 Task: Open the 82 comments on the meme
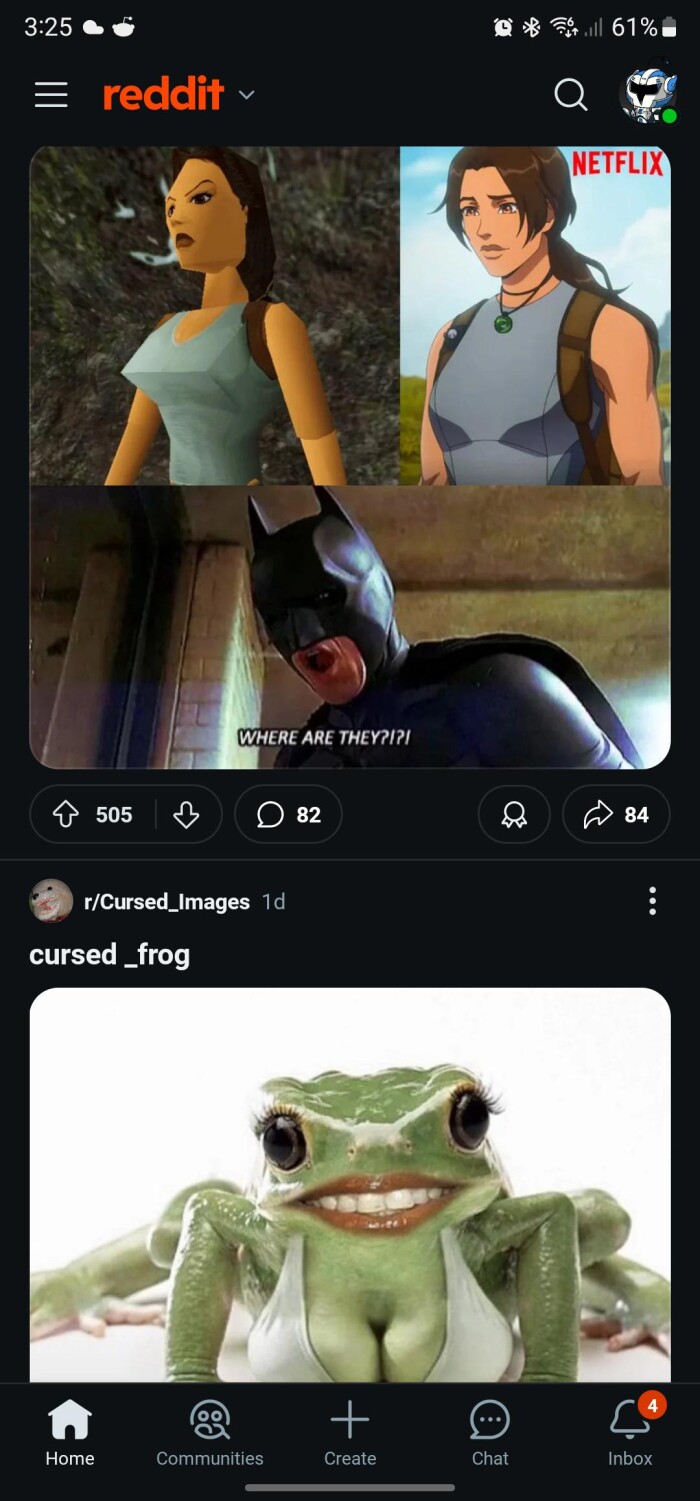[x=288, y=815]
